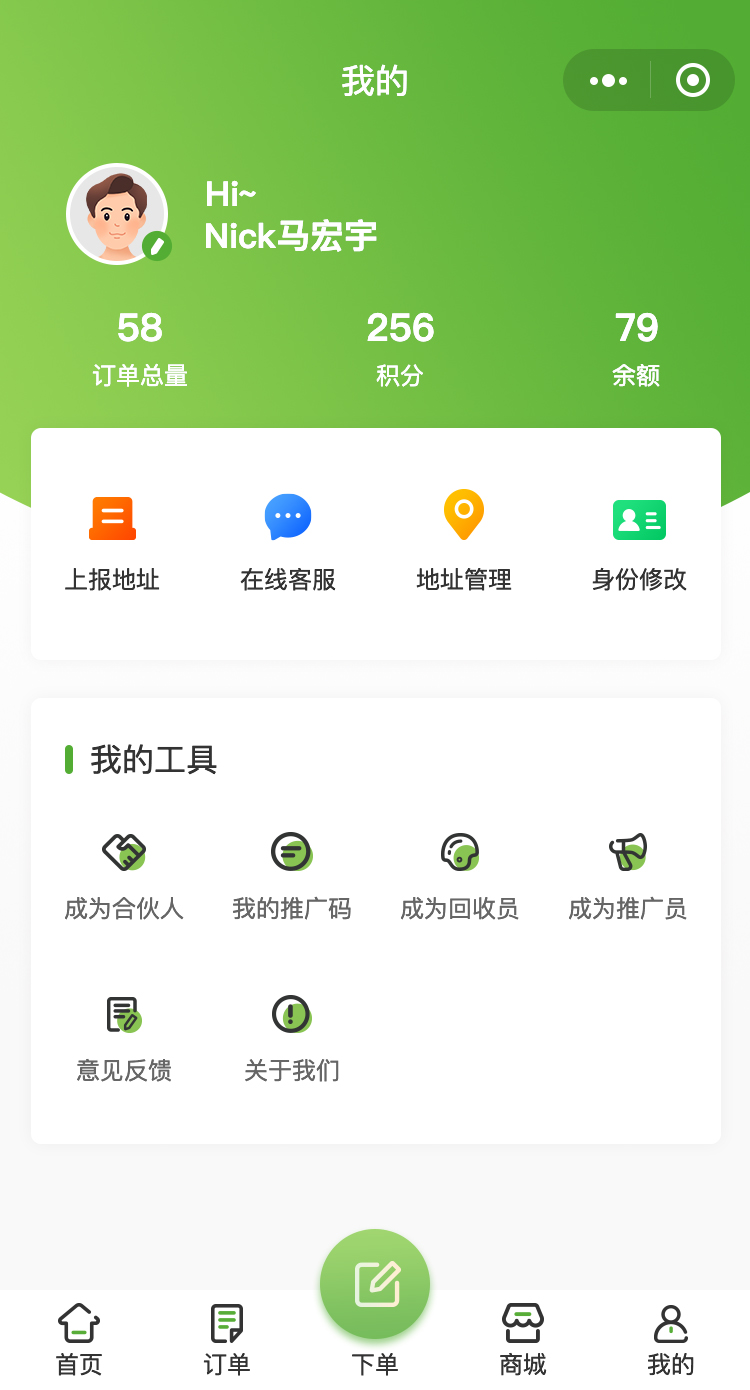Screen dimensions: 750x1390
Task: Select 成为合伙人 in my tools
Action: pos(124,876)
